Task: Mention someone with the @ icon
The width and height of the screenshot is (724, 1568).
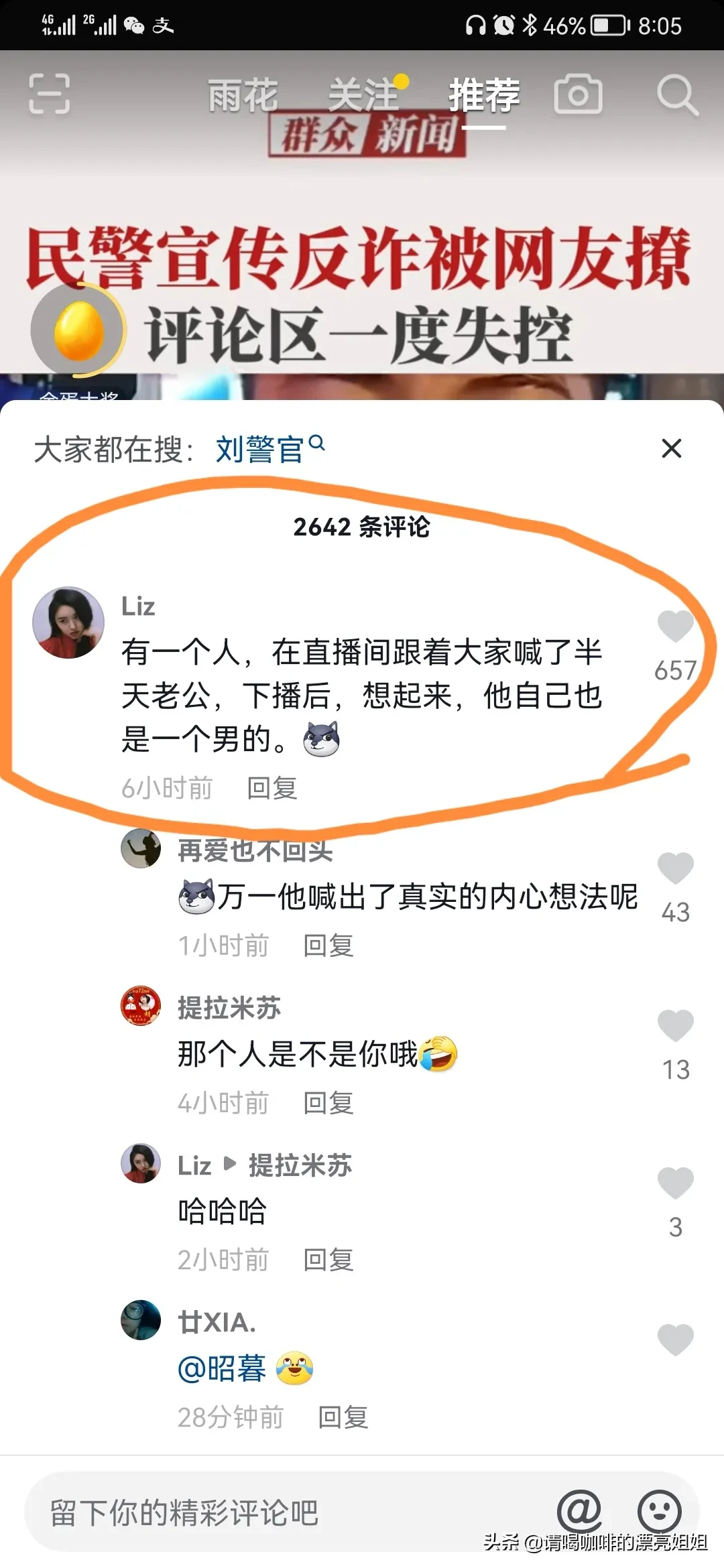Action: (x=579, y=1510)
